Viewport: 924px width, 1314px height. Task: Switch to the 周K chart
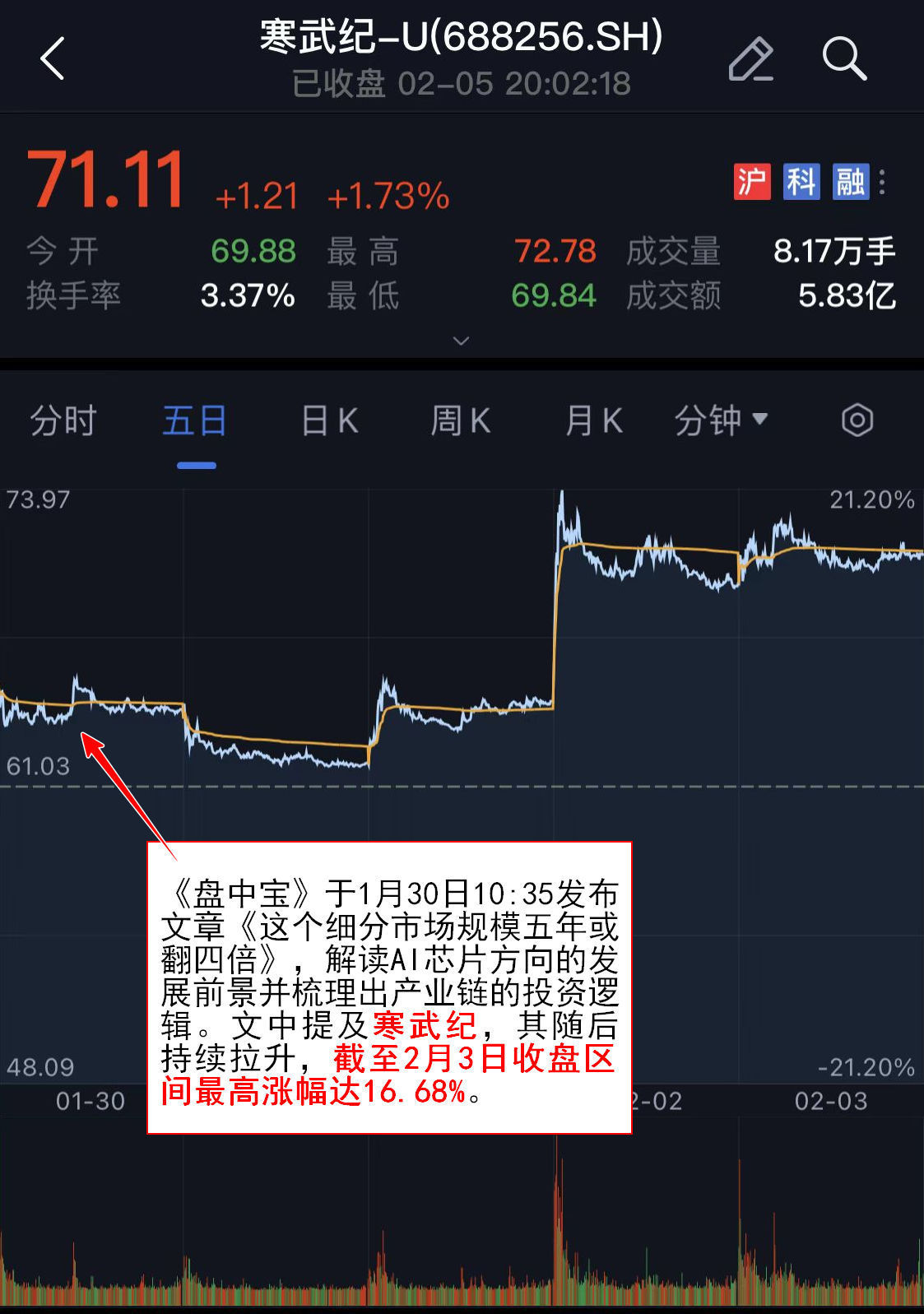(461, 421)
